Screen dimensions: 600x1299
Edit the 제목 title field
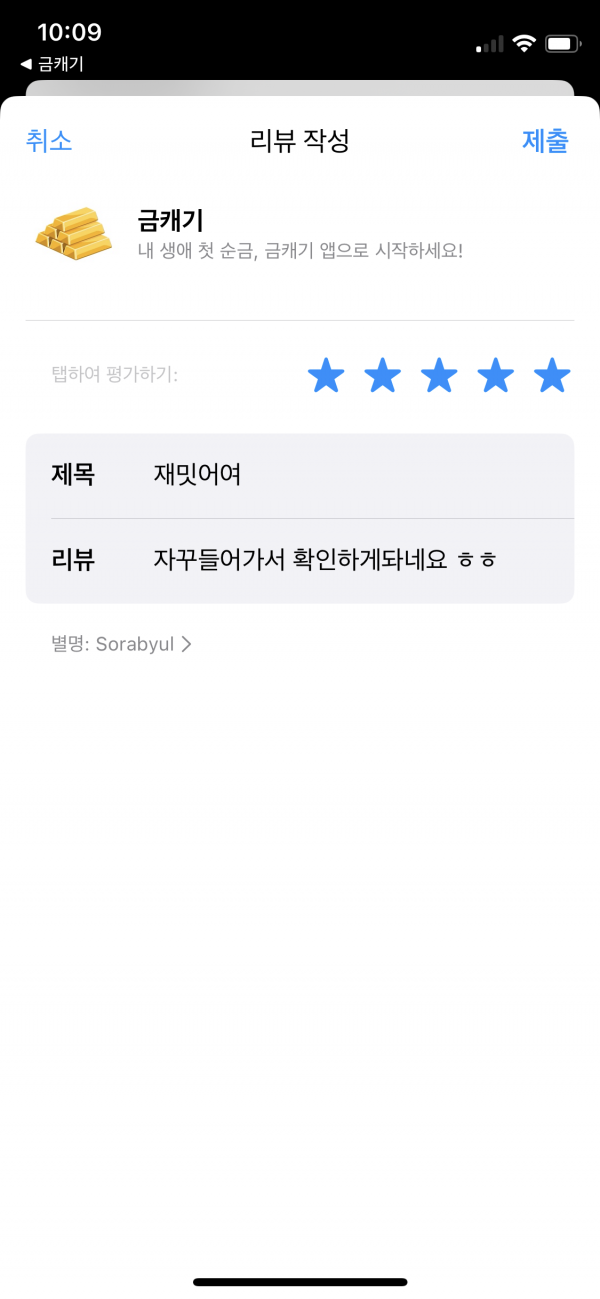tap(300, 475)
